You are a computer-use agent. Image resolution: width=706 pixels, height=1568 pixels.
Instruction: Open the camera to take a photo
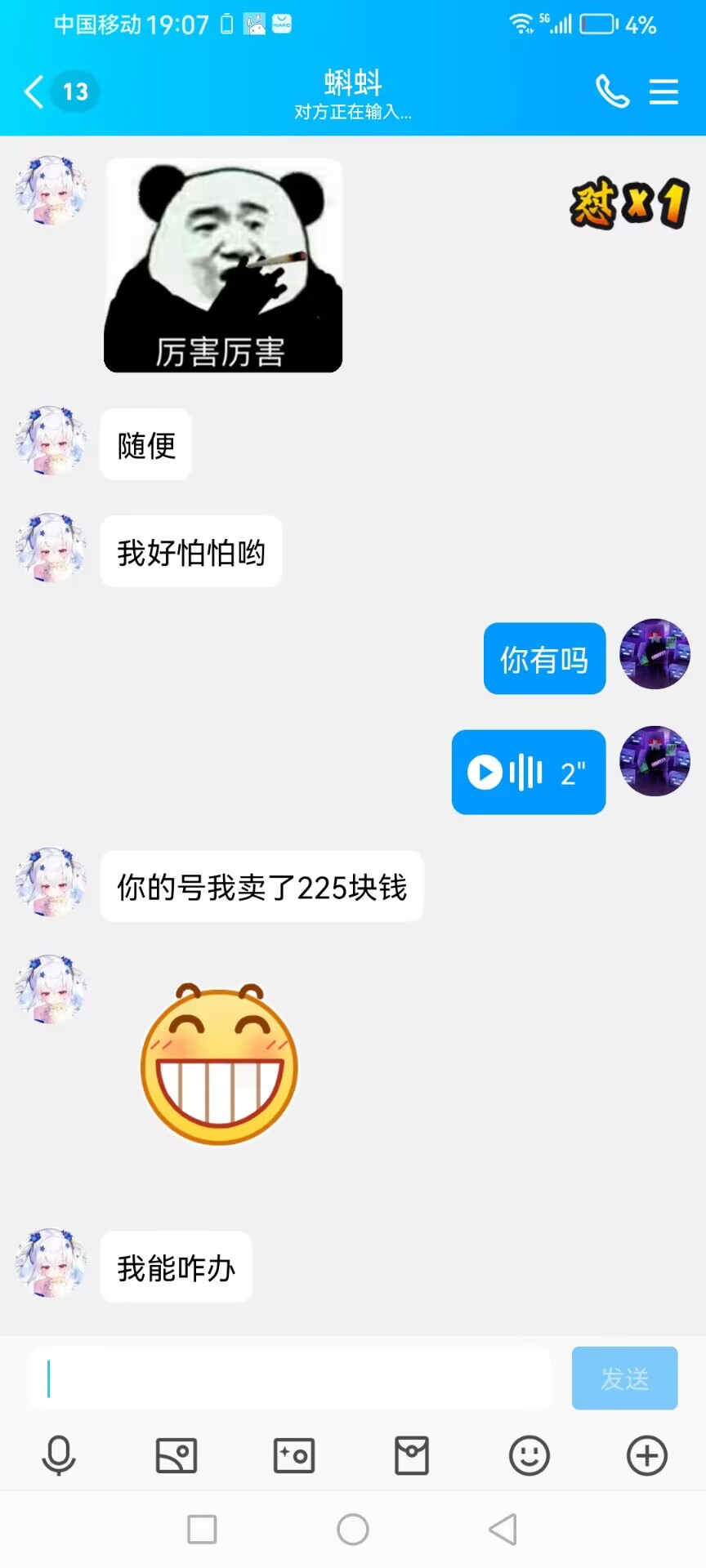pos(294,1455)
